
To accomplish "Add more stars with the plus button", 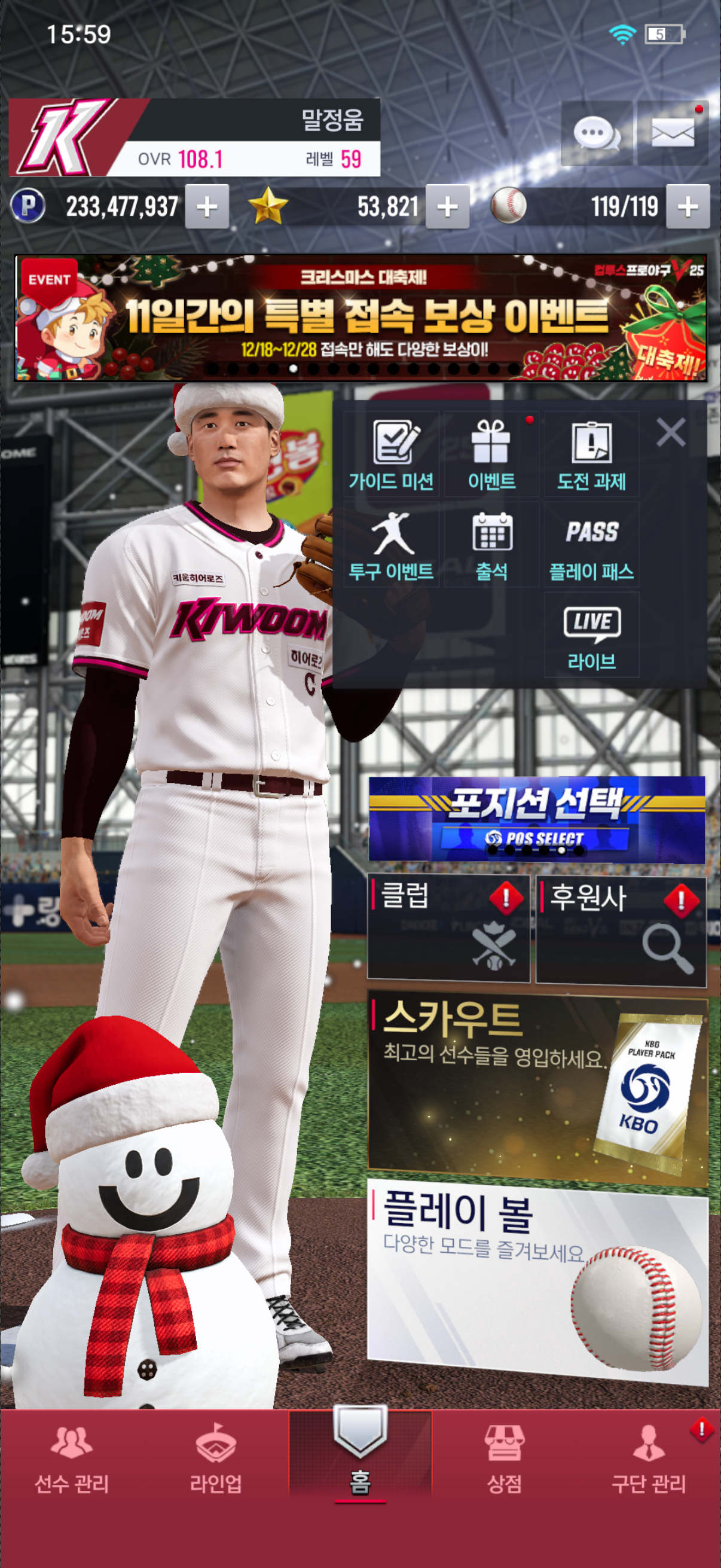I will [447, 207].
